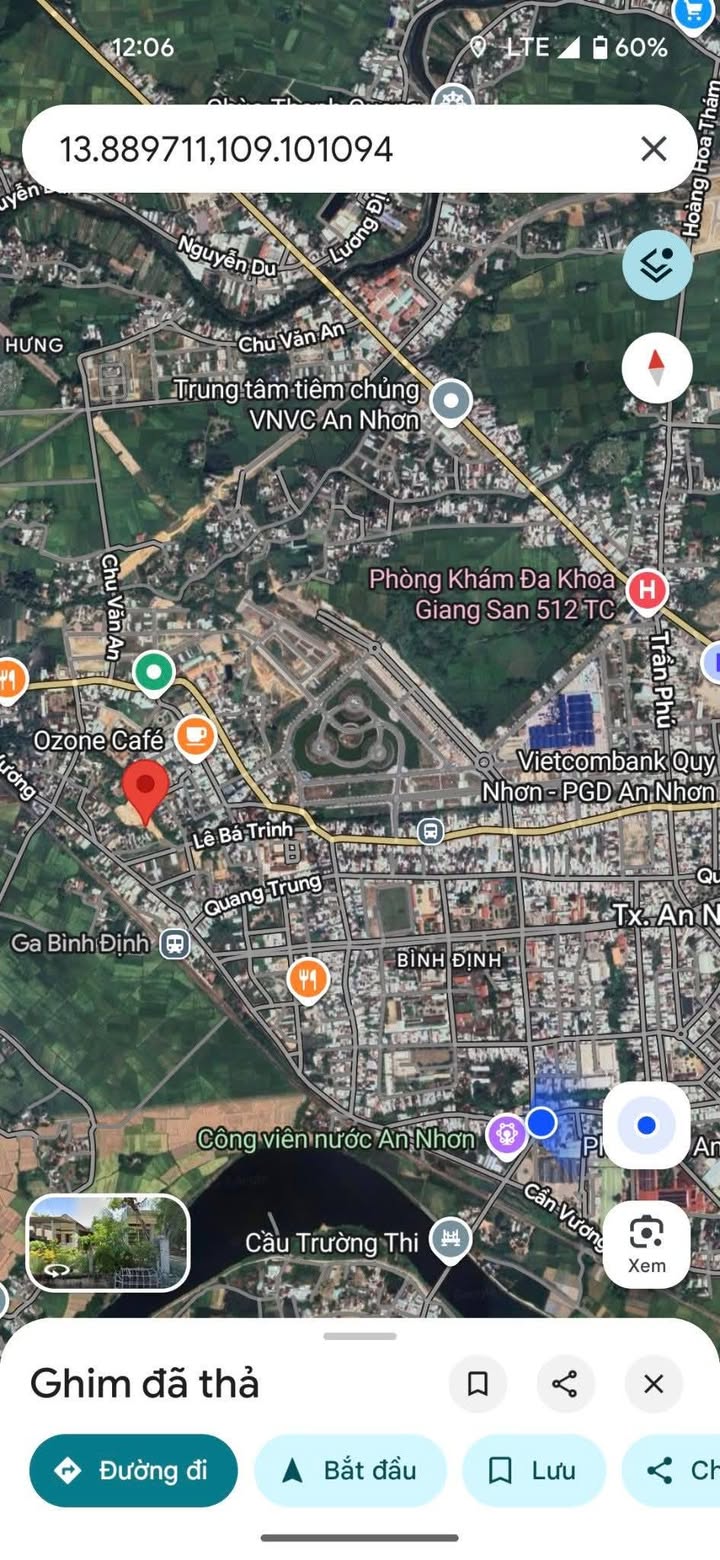Open the Street View photo thumbnail
The width and height of the screenshot is (720, 1560).
click(x=107, y=1243)
